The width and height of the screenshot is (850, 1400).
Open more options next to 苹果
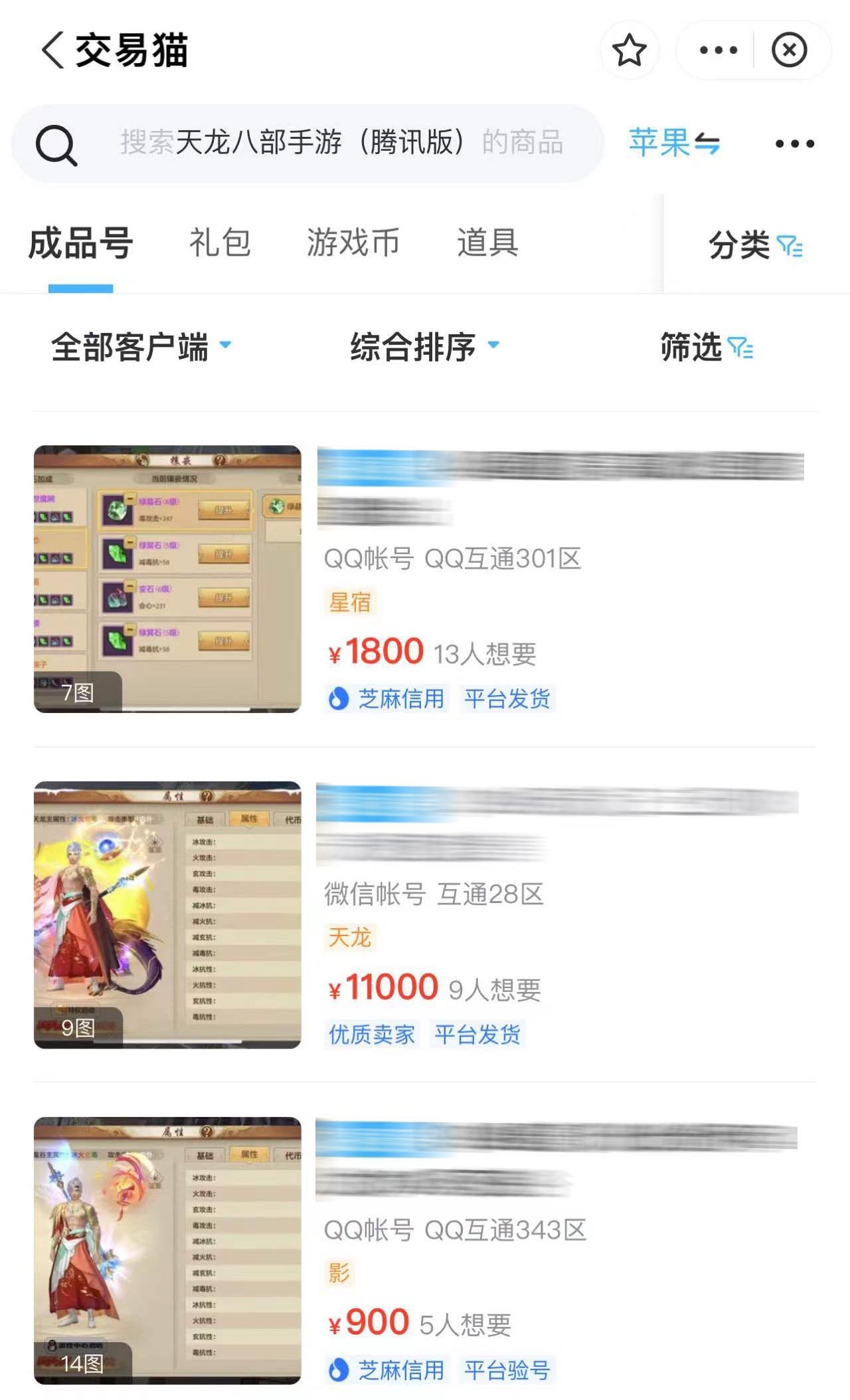pos(794,144)
